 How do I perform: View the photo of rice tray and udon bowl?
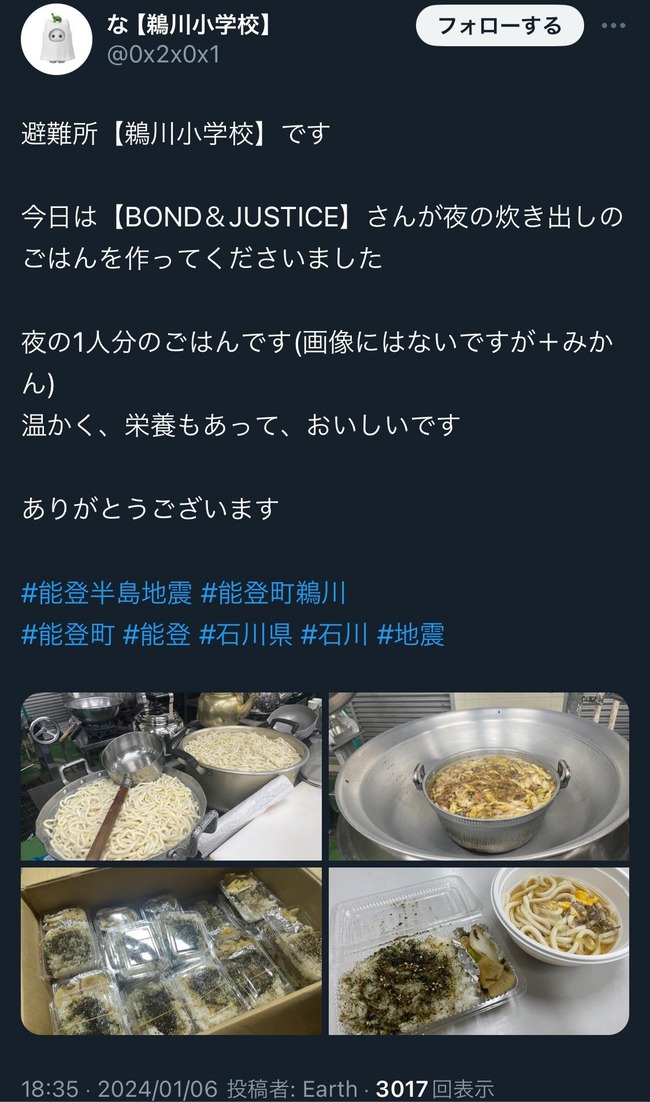pyautogui.click(x=479, y=951)
